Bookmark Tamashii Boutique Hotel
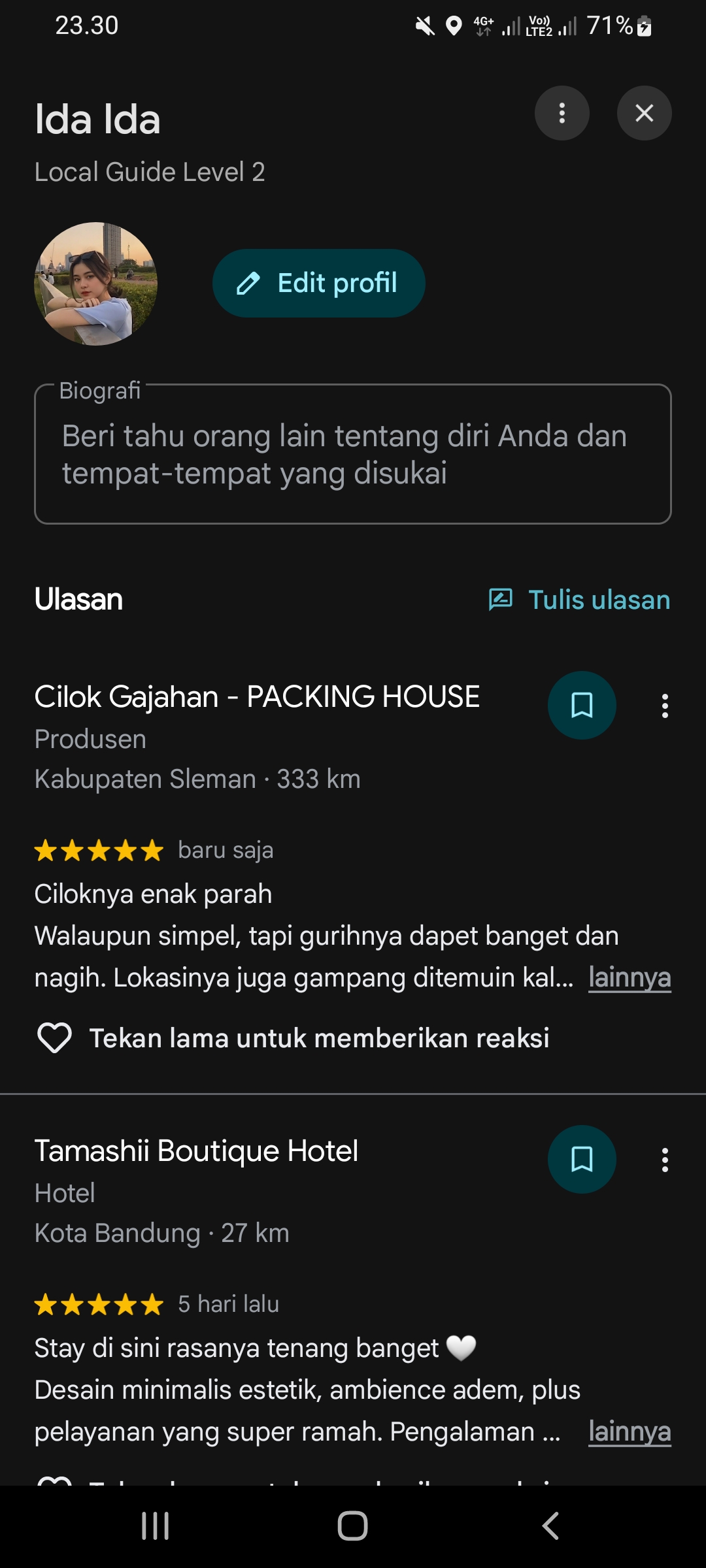The image size is (706, 1568). [x=581, y=1160]
